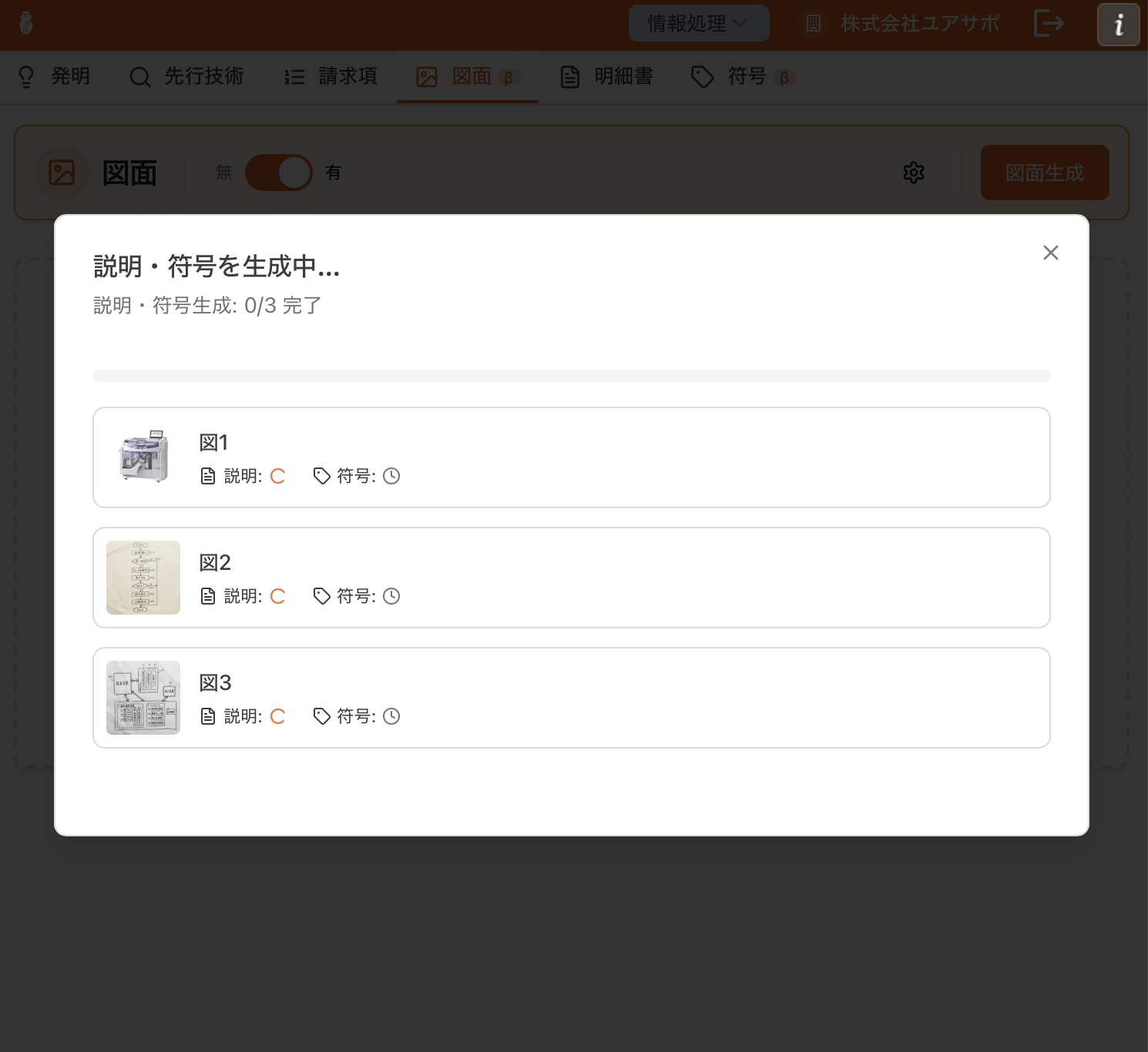
Task: Open the info button
Action: click(1118, 25)
